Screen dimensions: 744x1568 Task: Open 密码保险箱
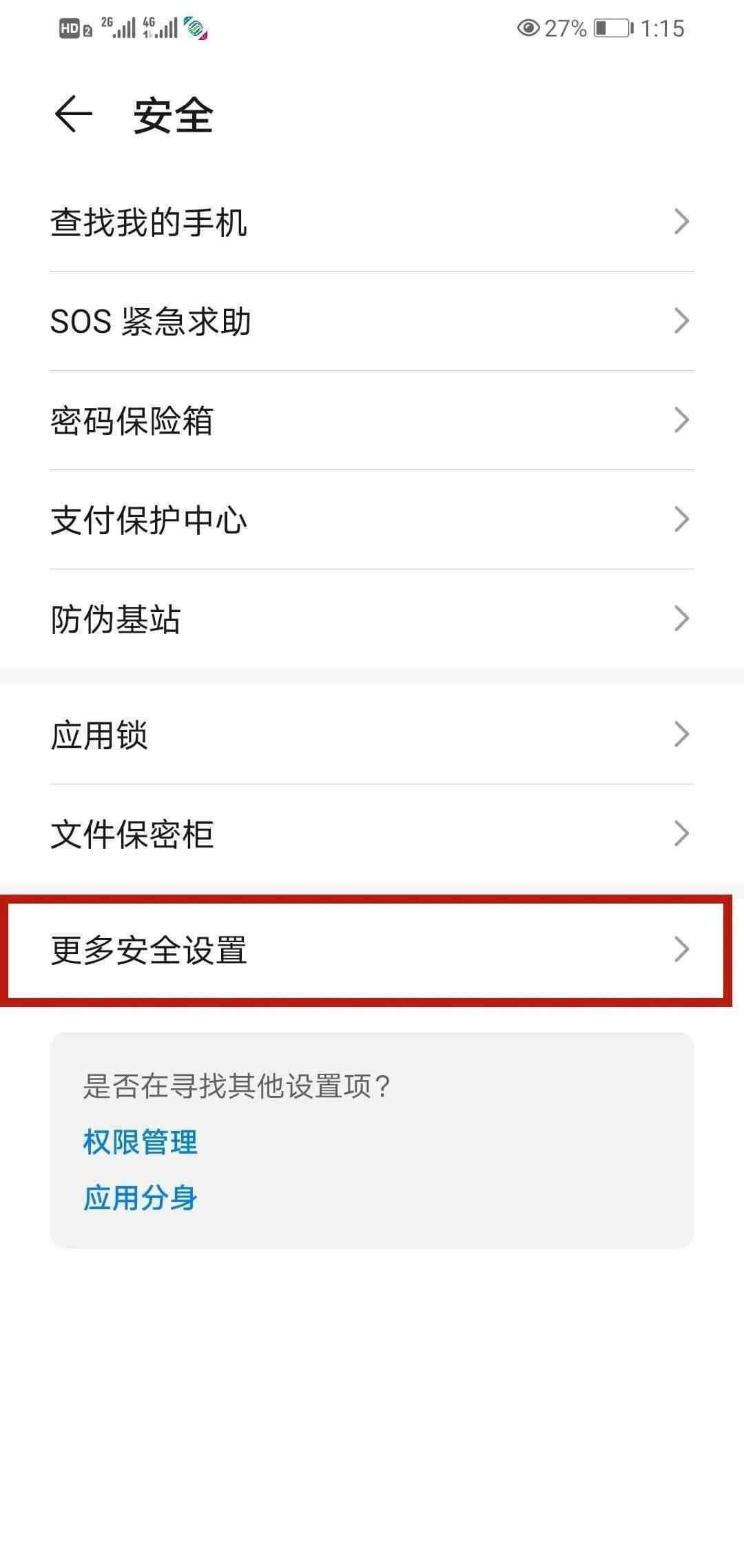tap(372, 420)
